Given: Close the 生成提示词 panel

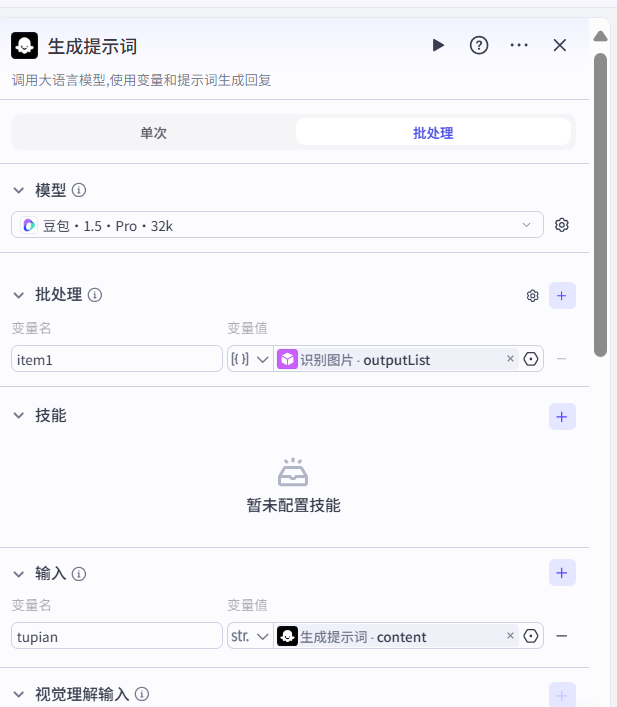Looking at the screenshot, I should 560,45.
